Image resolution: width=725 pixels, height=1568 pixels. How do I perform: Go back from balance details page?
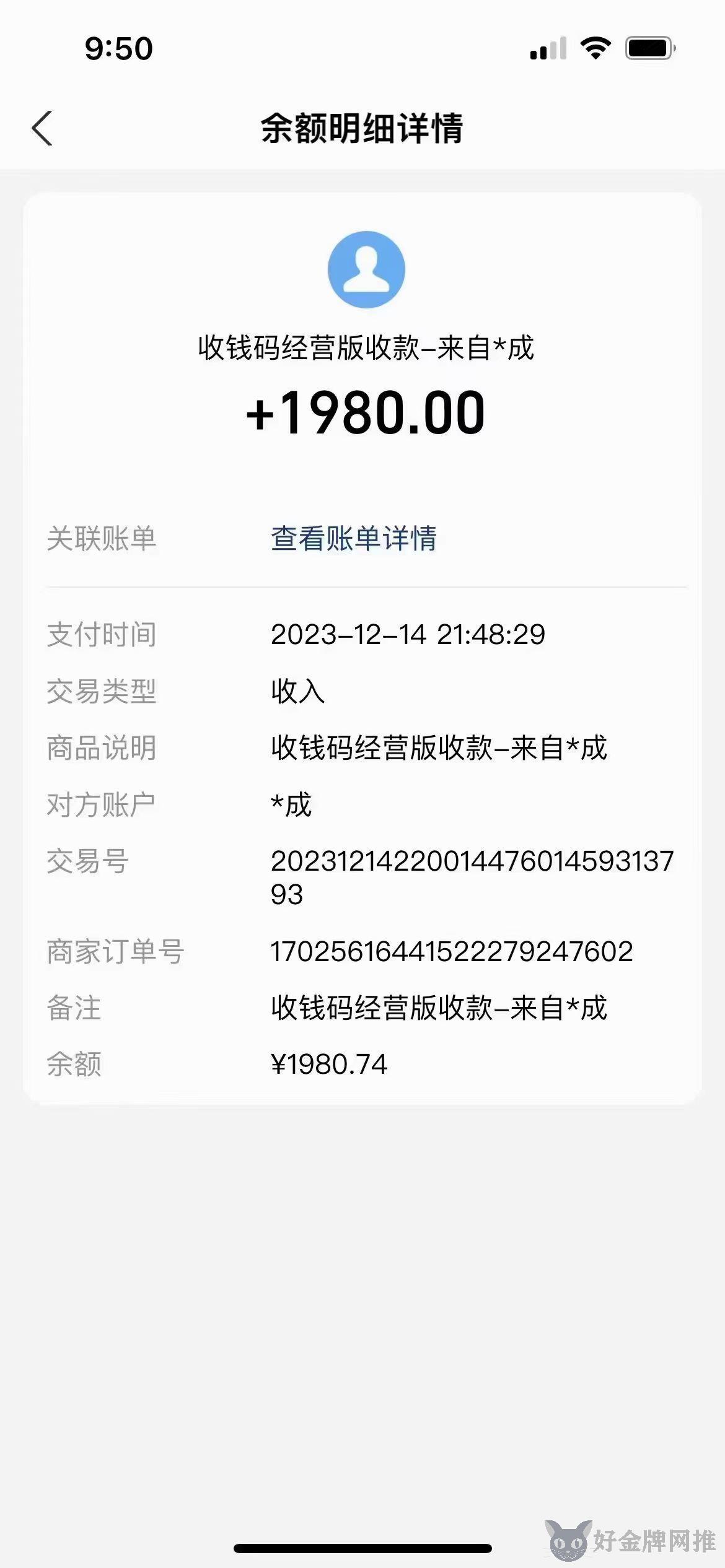coord(42,129)
